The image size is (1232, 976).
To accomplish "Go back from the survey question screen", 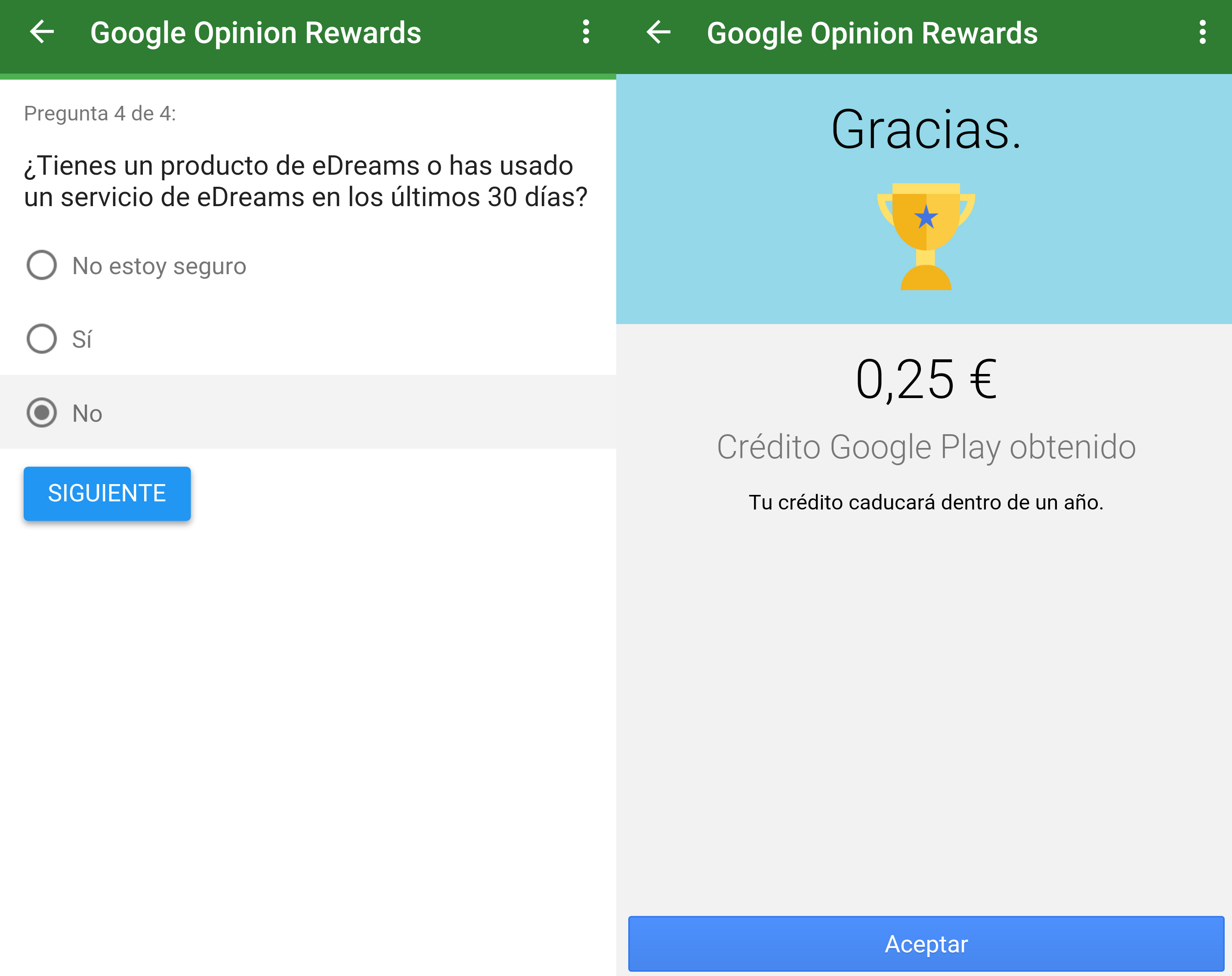I will [x=42, y=32].
